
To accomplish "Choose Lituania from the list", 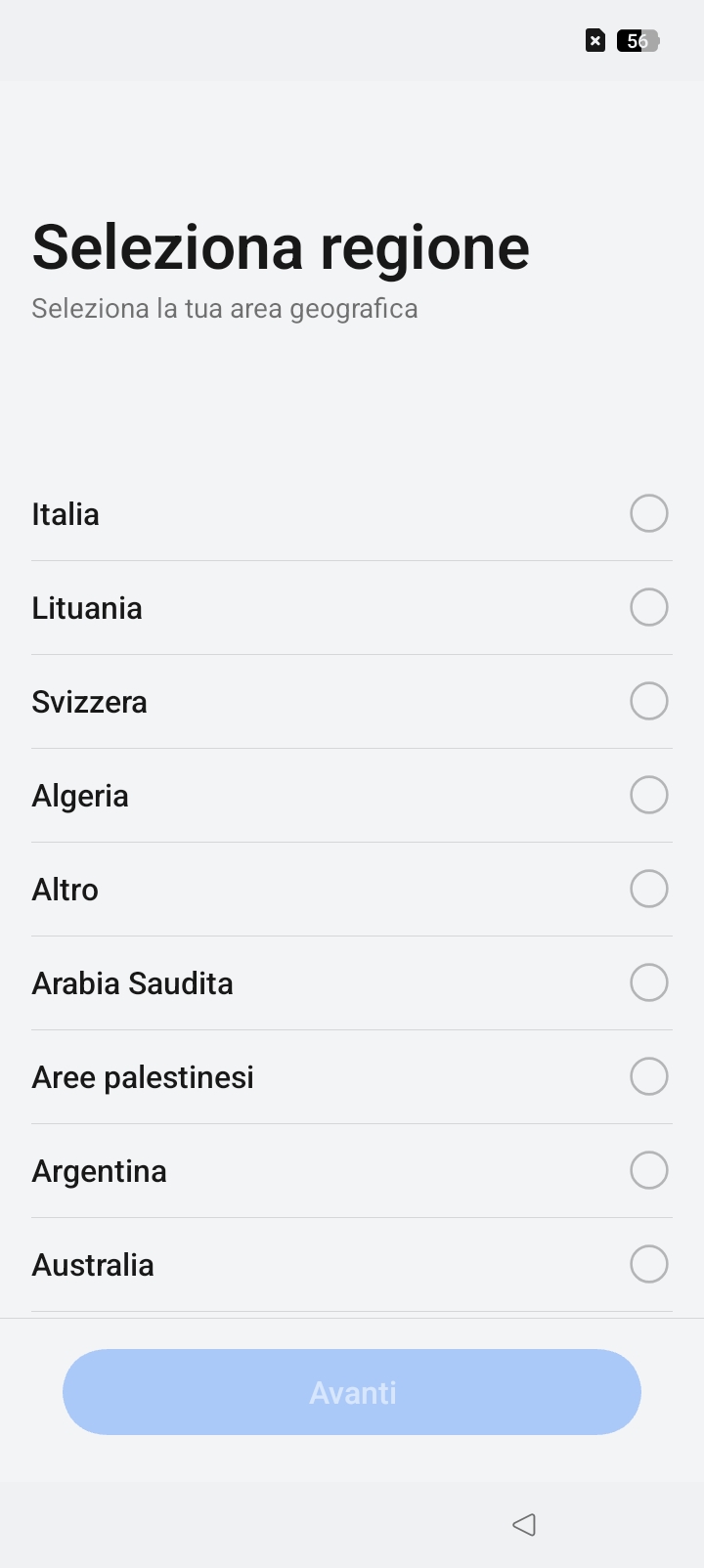I will click(x=352, y=608).
